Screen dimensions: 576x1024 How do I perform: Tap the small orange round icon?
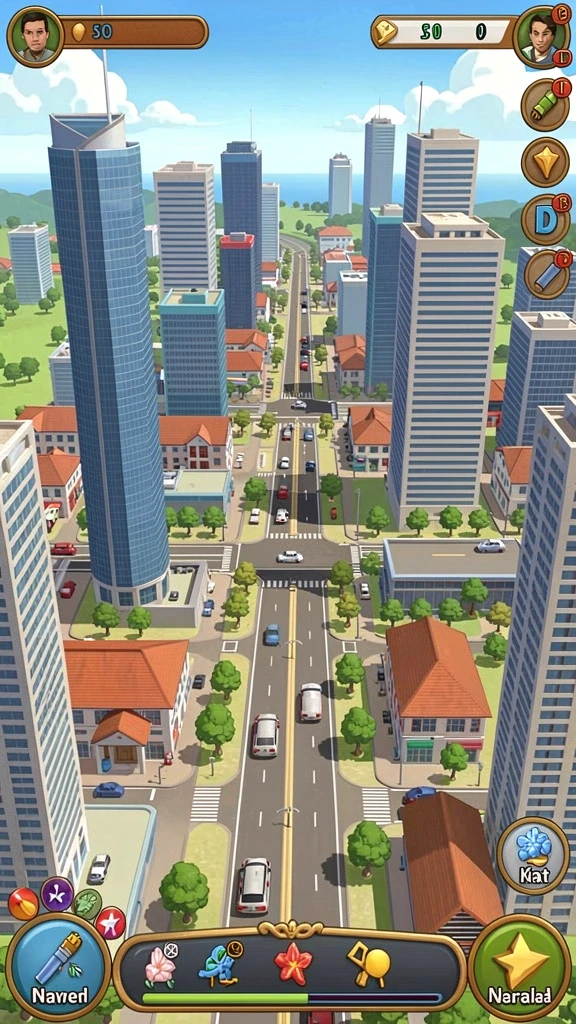tap(23, 904)
